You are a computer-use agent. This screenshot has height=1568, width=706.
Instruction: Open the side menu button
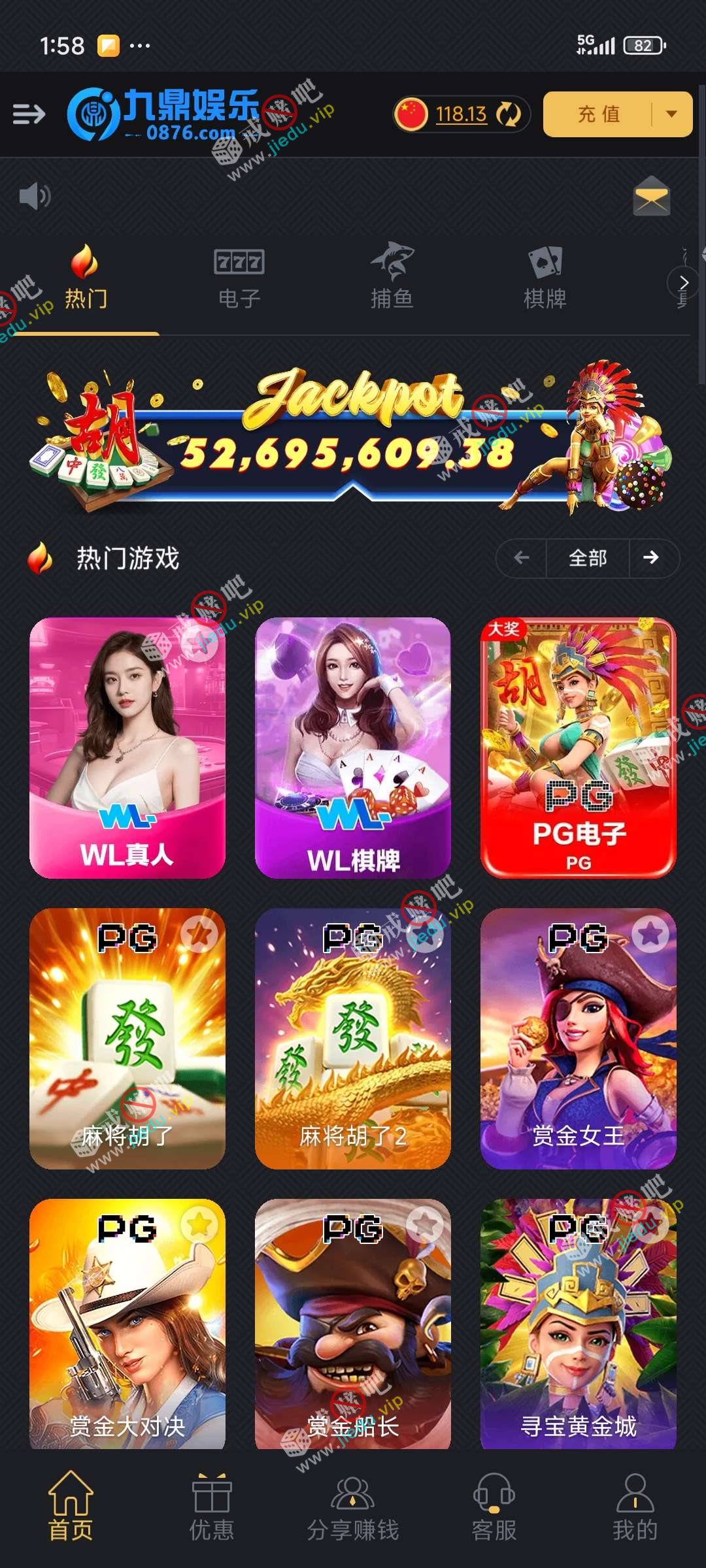click(x=29, y=114)
